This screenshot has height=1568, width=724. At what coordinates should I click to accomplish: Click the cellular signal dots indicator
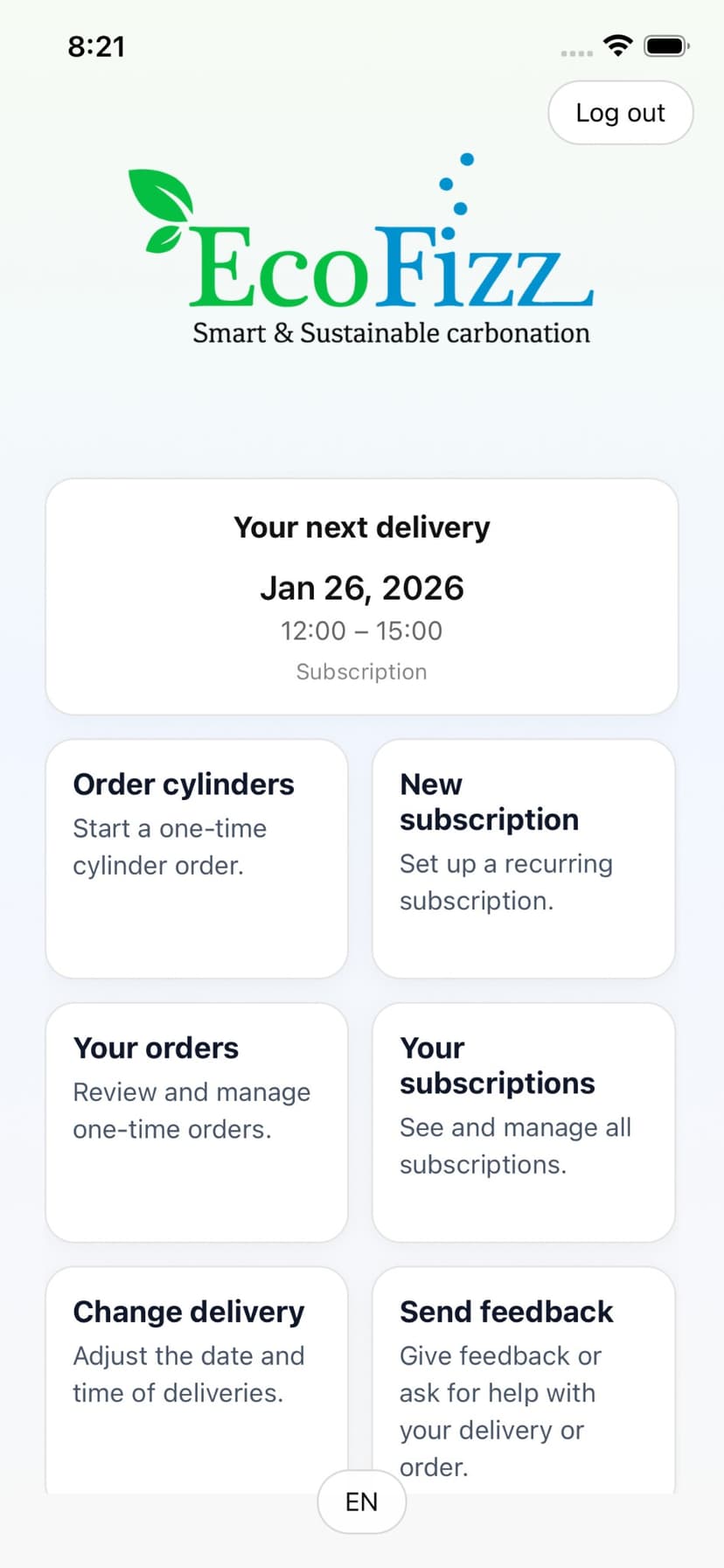(575, 52)
